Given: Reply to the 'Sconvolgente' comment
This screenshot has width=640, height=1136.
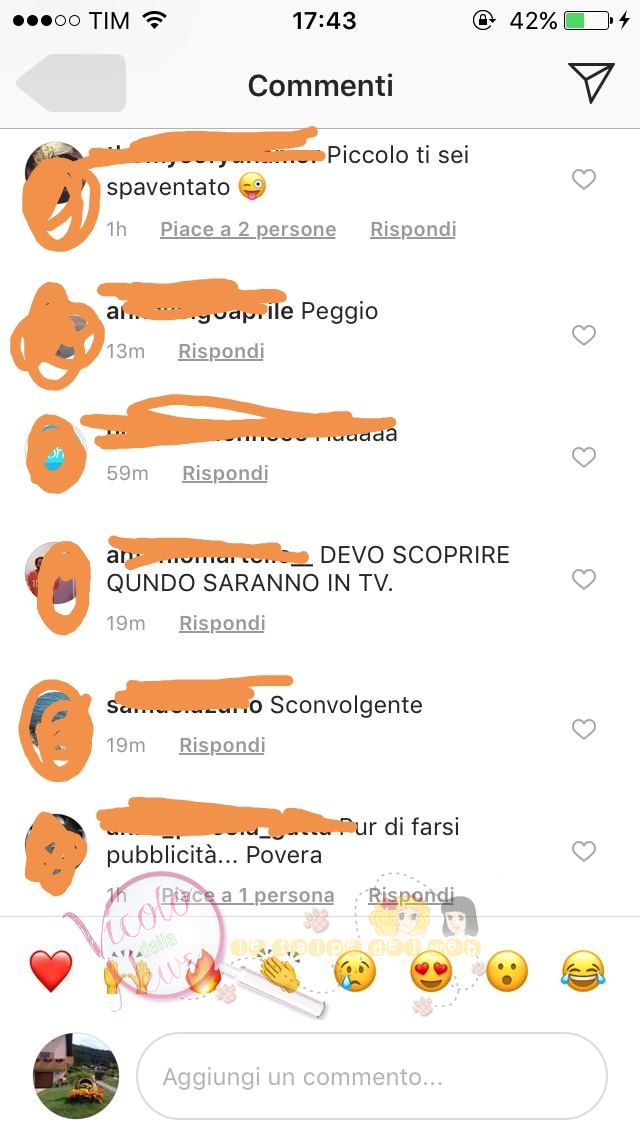Looking at the screenshot, I should [x=222, y=745].
